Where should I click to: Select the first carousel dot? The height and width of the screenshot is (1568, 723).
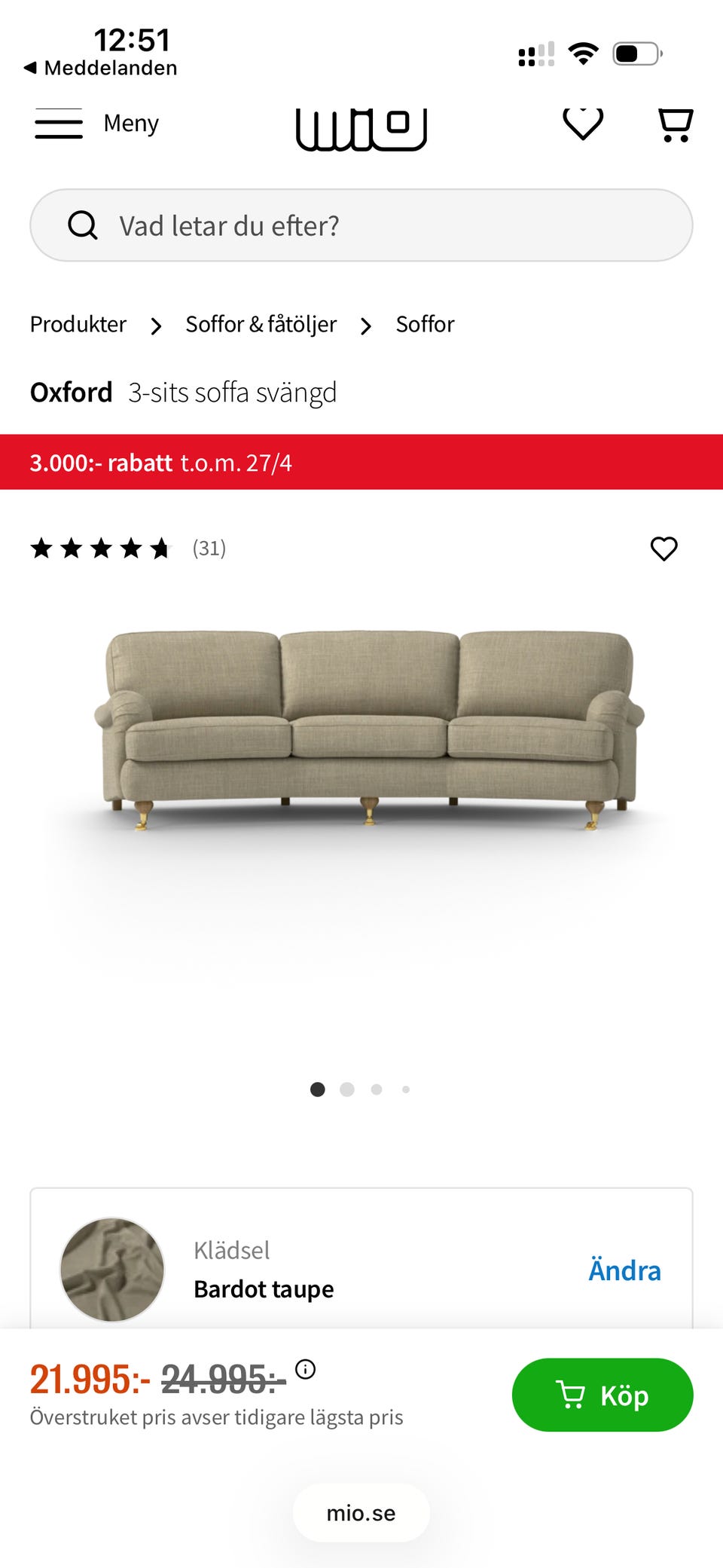pyautogui.click(x=318, y=1089)
